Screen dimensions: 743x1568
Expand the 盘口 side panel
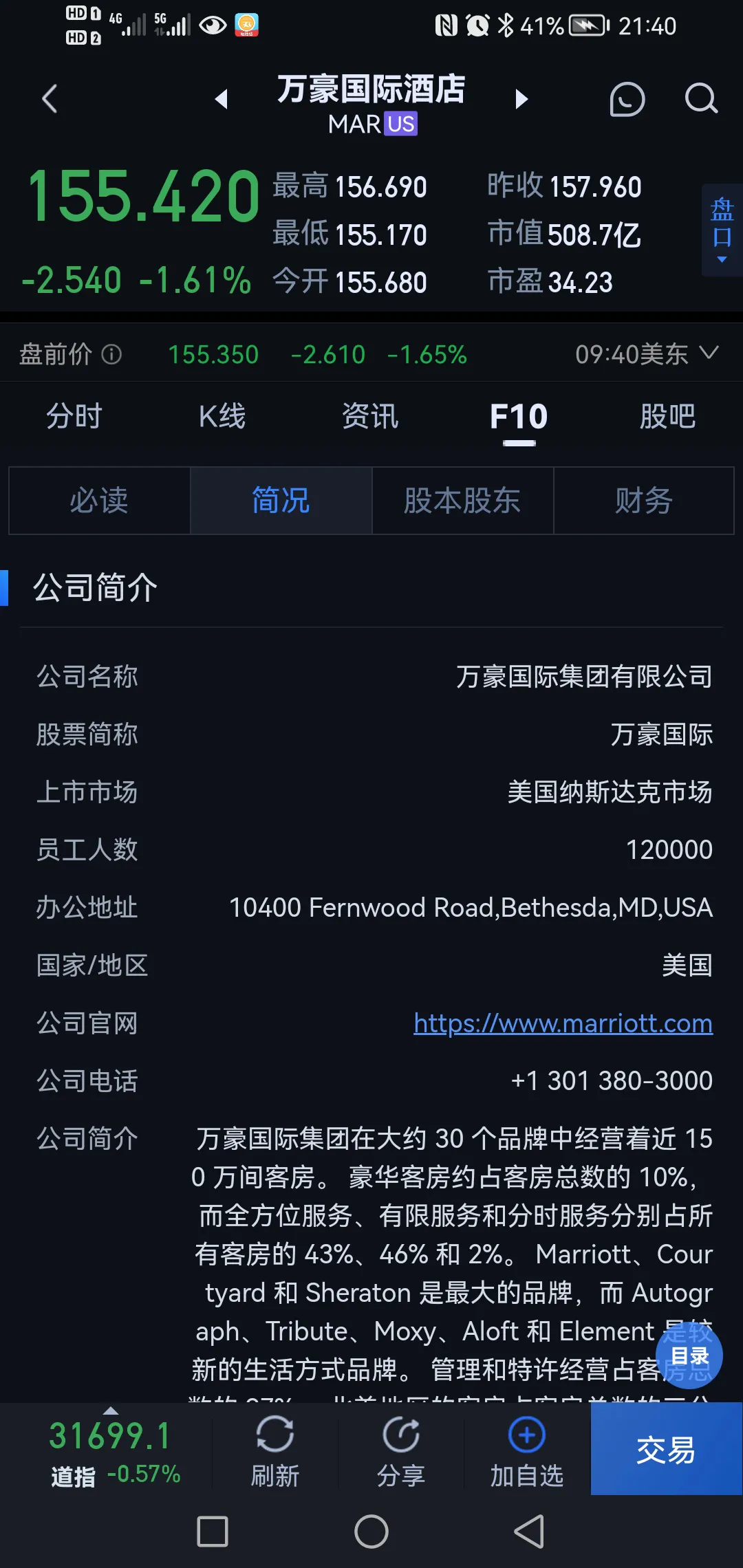tap(722, 230)
